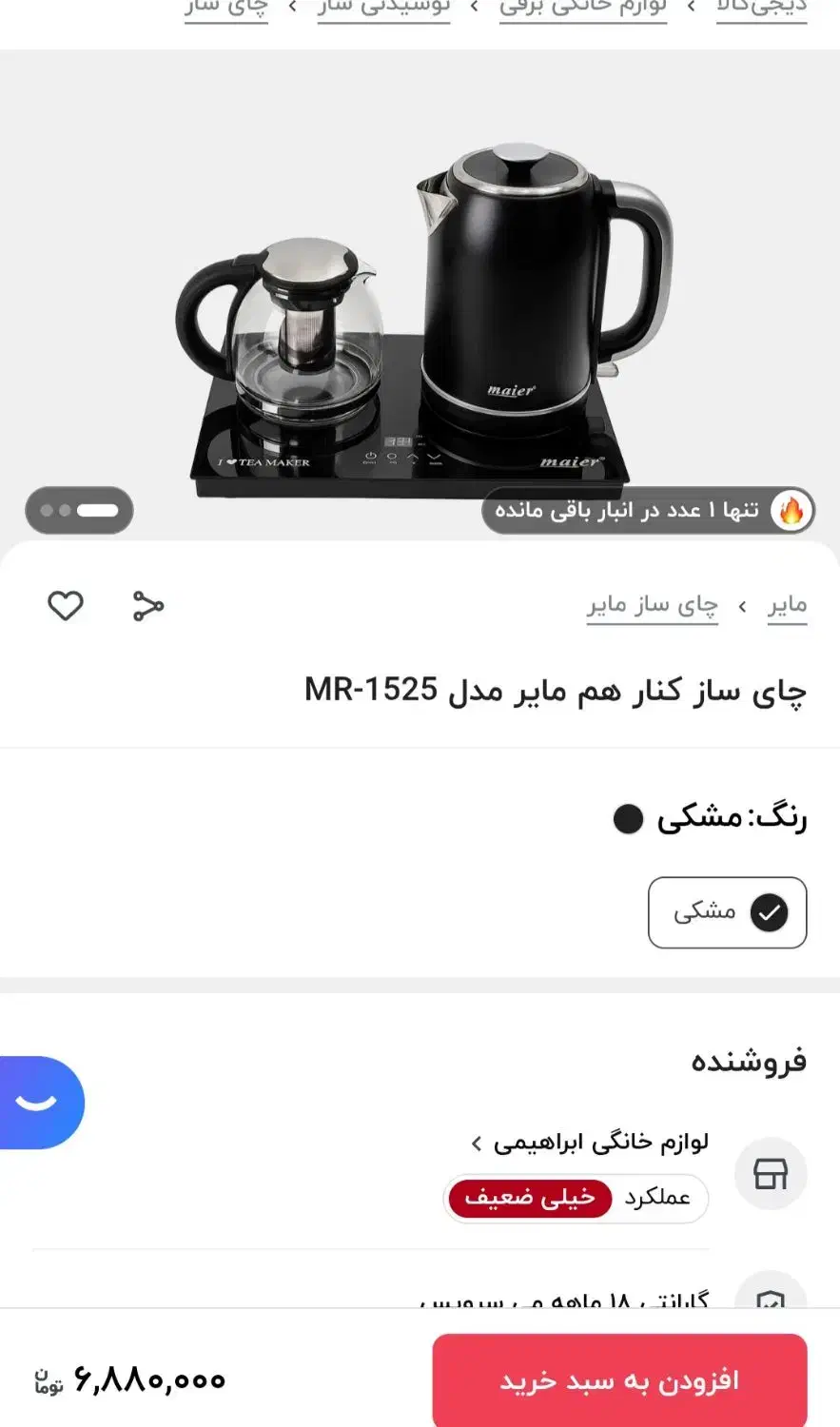Open the چای ساز breadcrumb link

pos(226,8)
